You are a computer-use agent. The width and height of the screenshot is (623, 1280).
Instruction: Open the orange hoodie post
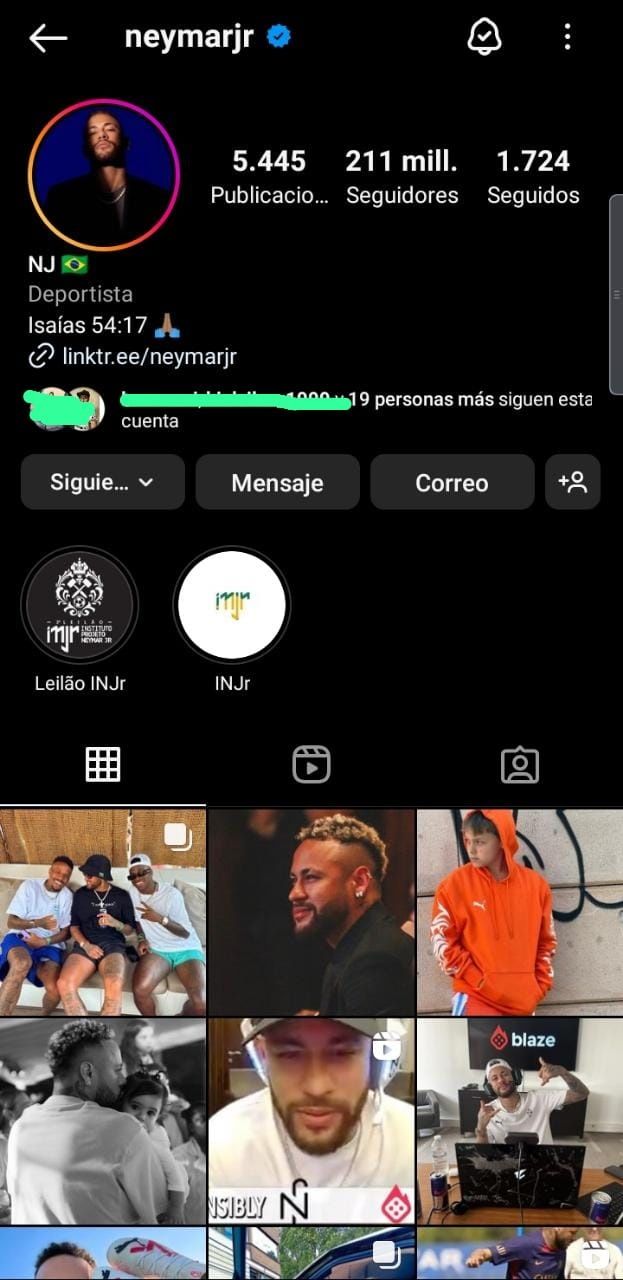point(519,912)
